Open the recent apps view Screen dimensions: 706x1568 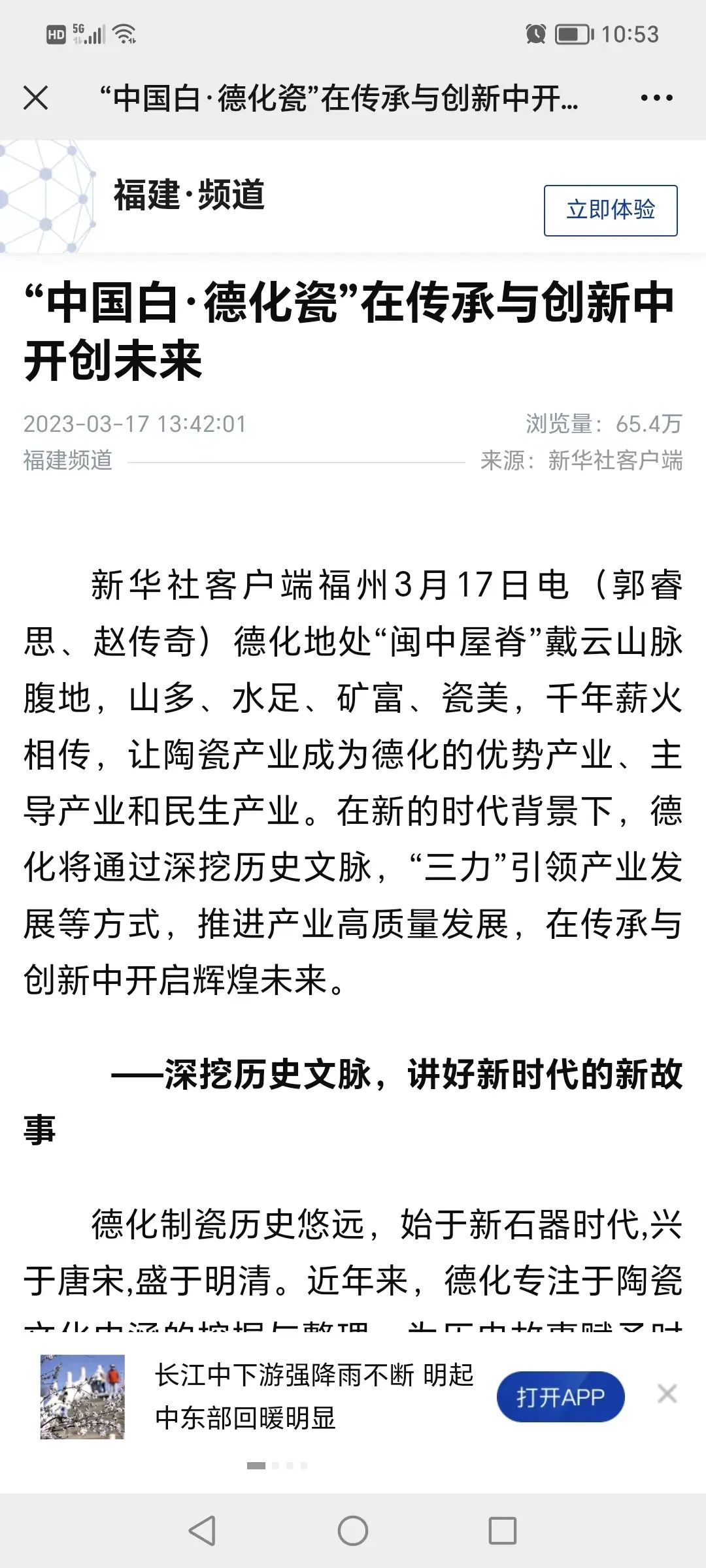pos(503,1530)
